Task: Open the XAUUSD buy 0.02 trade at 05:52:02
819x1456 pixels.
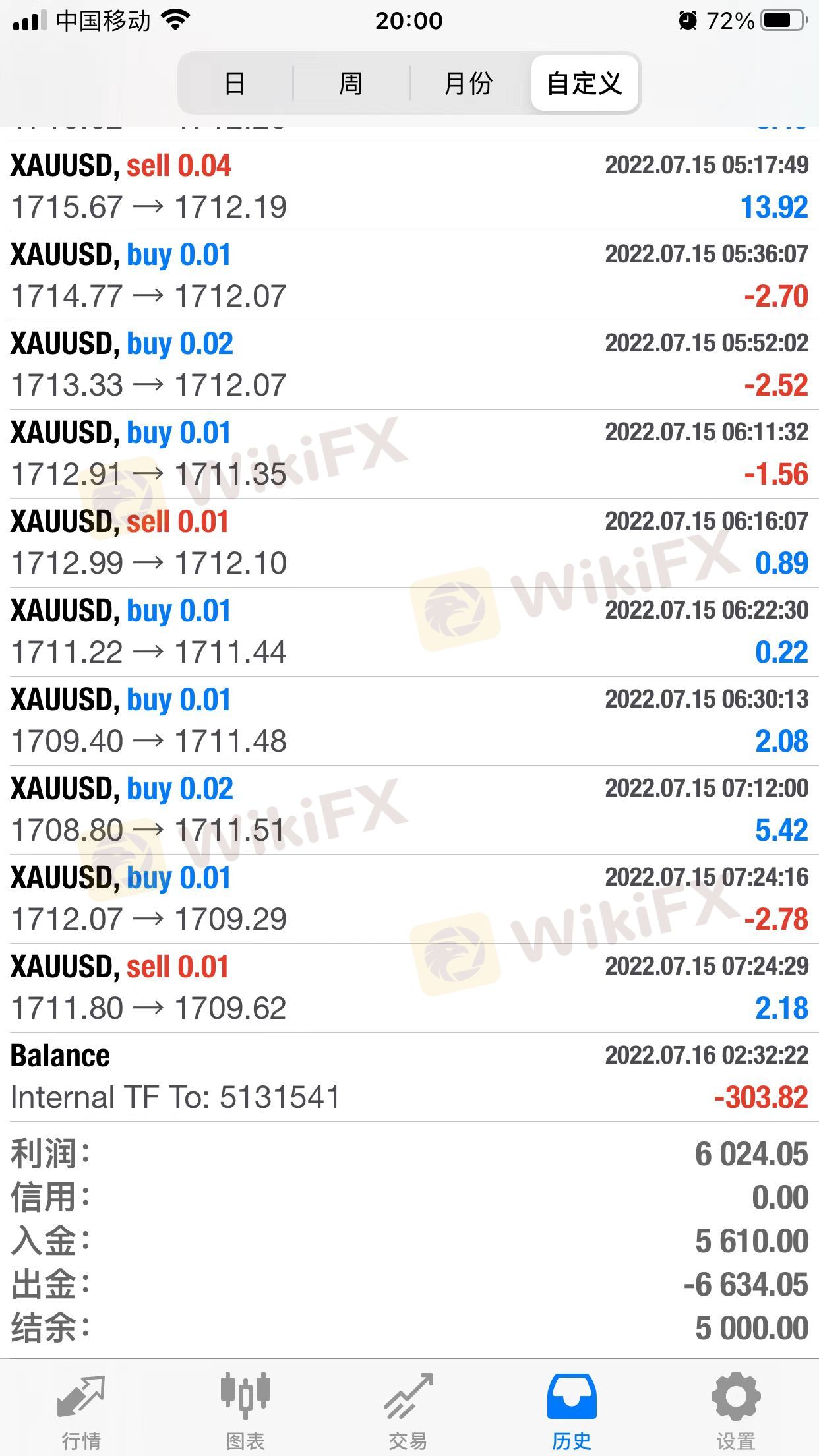Action: pos(409,365)
